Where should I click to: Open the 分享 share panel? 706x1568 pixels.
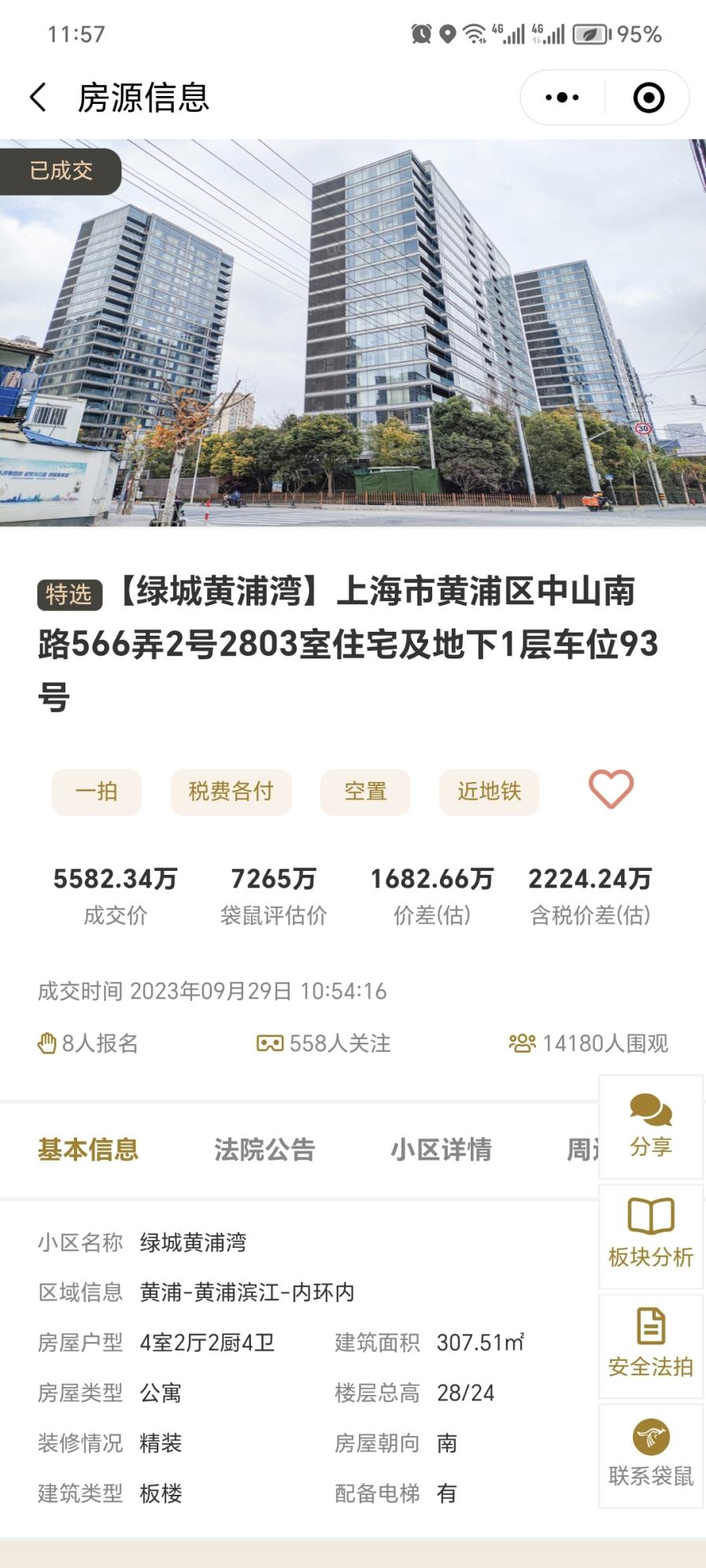650,1127
